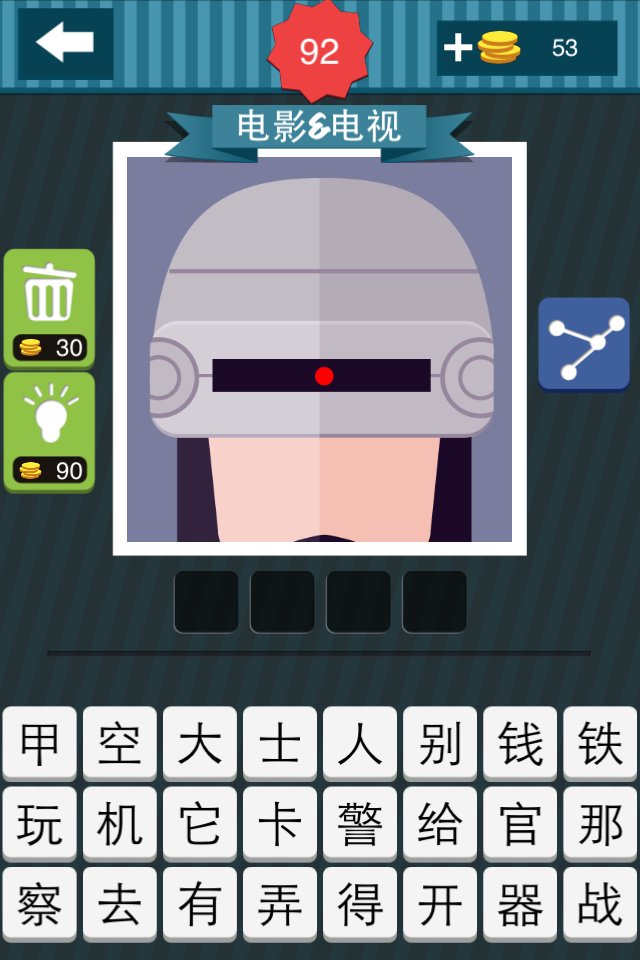Tap the 察 letter tile
The width and height of the screenshot is (640, 960).
pyautogui.click(x=39, y=904)
